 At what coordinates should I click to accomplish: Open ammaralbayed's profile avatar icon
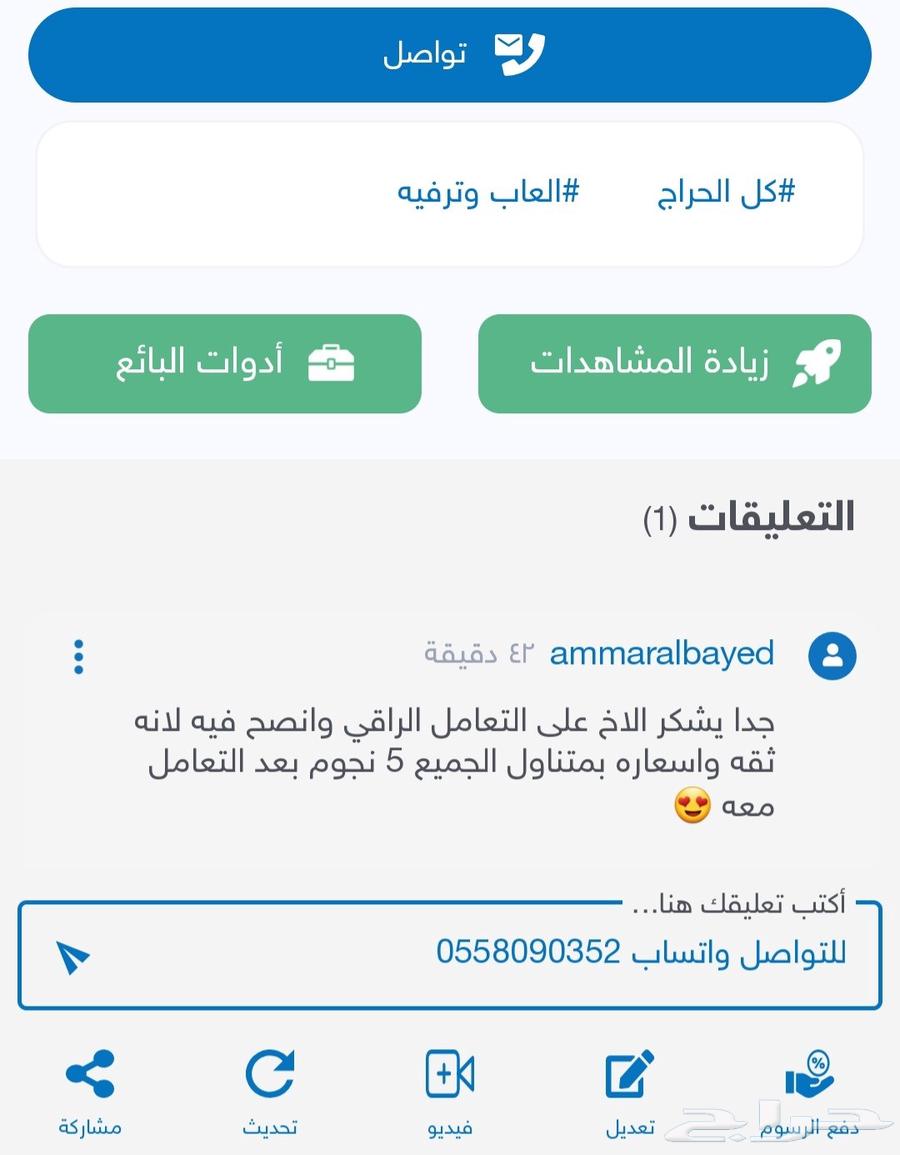[x=831, y=655]
